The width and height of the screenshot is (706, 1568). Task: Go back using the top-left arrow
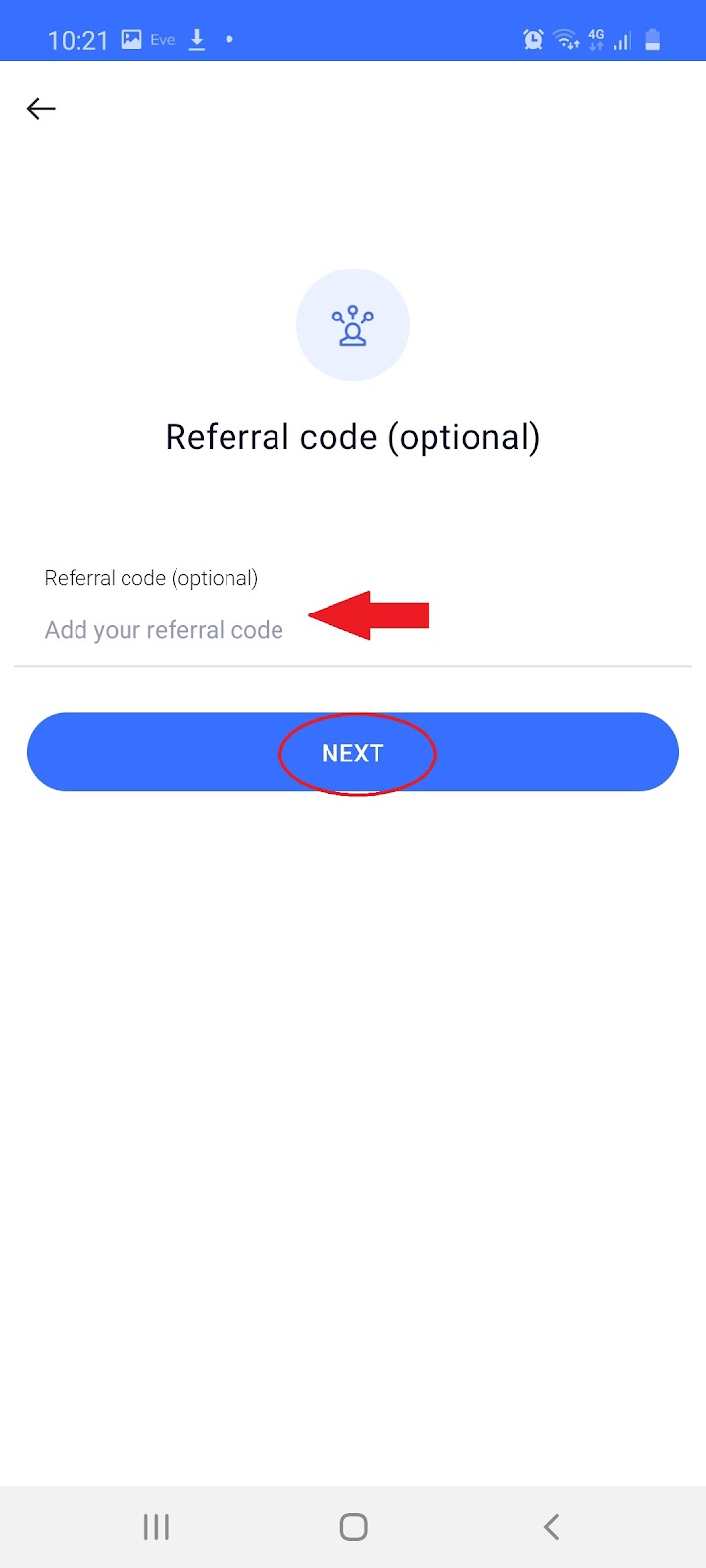[41, 109]
